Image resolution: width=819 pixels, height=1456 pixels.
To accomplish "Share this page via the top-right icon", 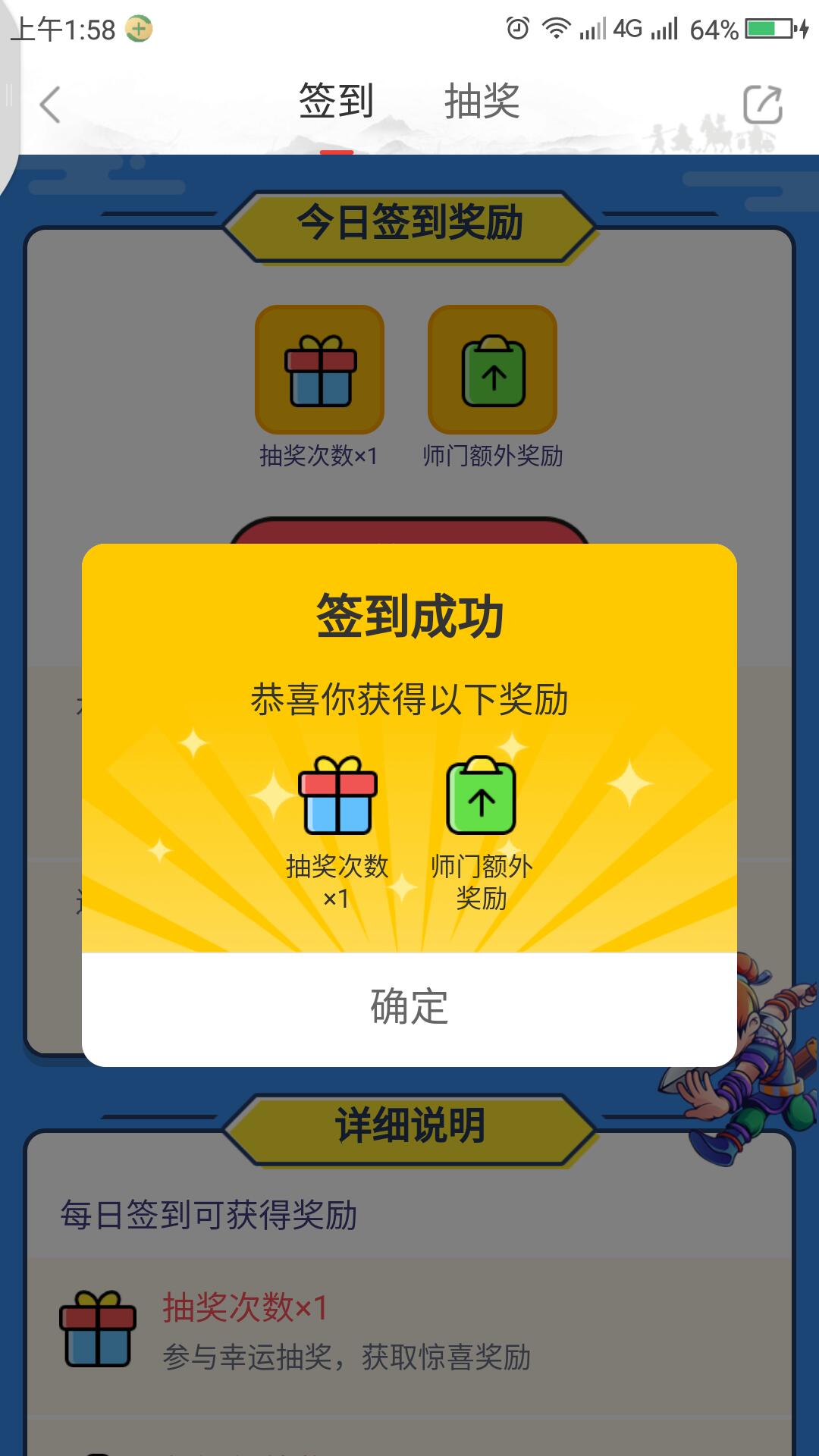I will tap(762, 105).
